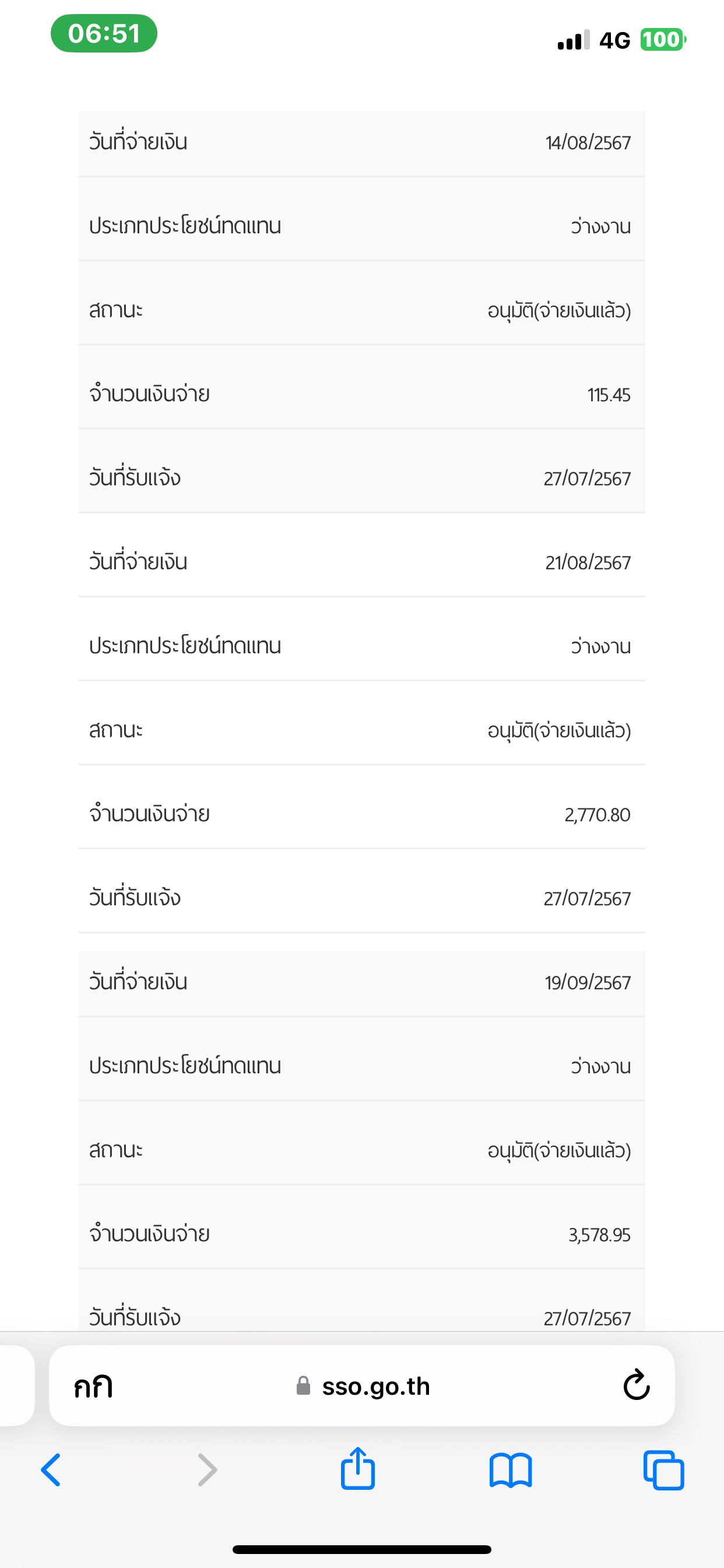Screen dimensions: 724x1568
Task: Share this page via share sheet
Action: pos(358,1468)
